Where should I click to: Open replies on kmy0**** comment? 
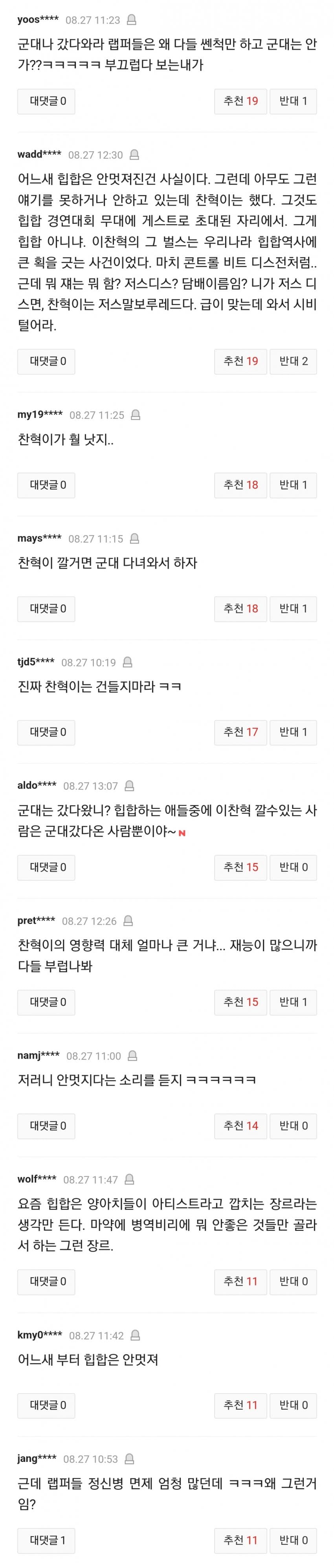46,1405
